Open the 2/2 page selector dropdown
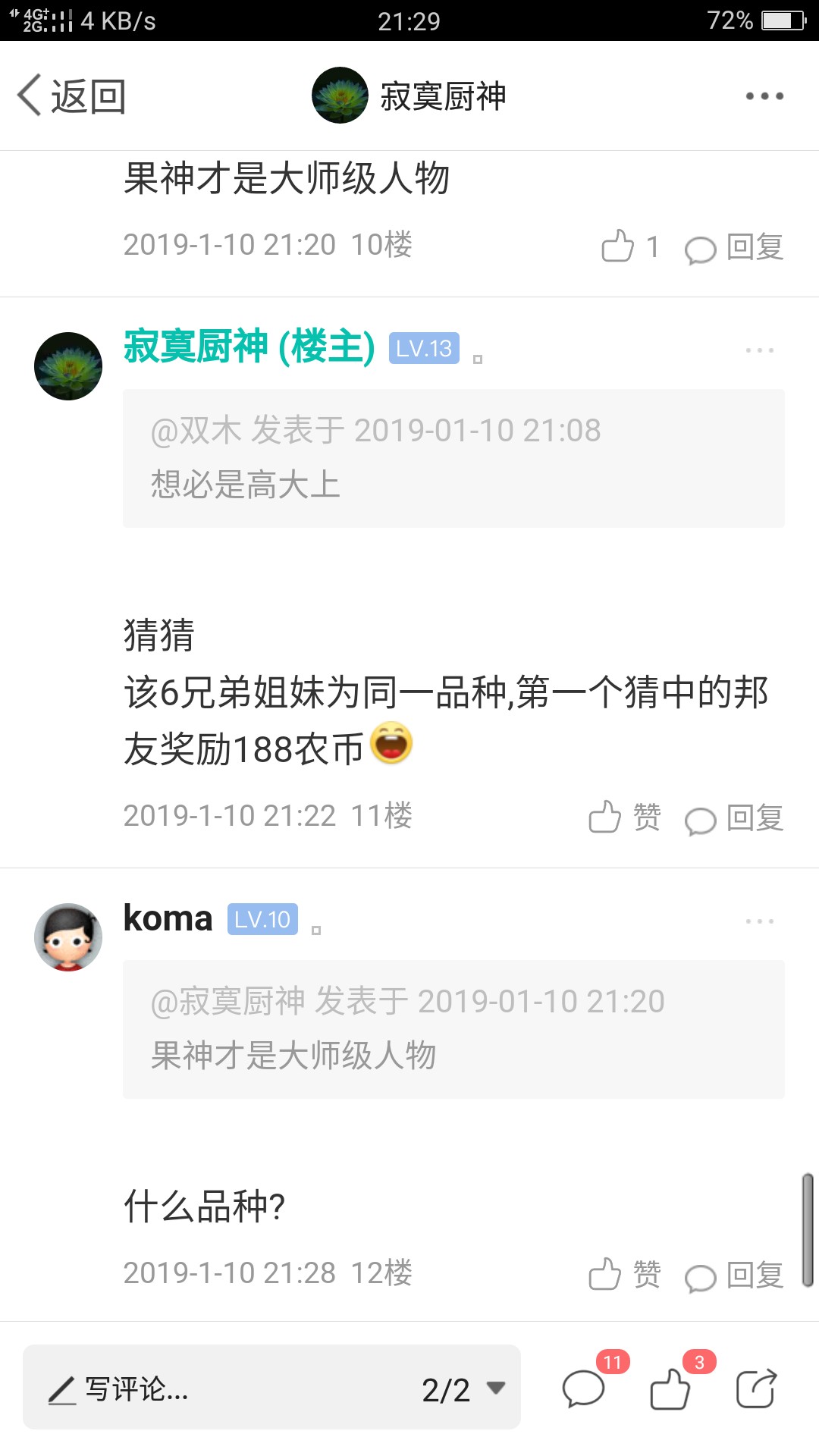 463,1389
